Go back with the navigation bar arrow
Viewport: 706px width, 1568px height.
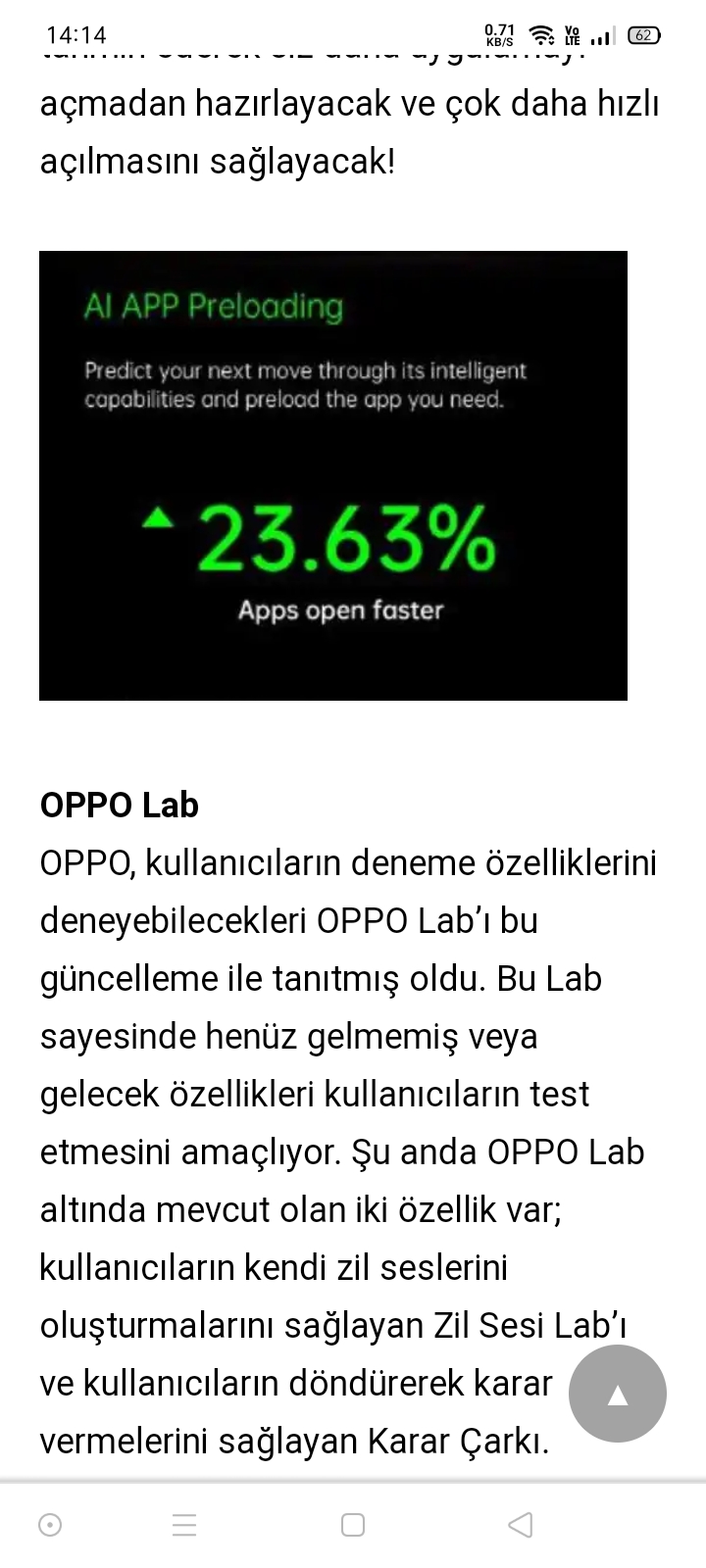521,1525
